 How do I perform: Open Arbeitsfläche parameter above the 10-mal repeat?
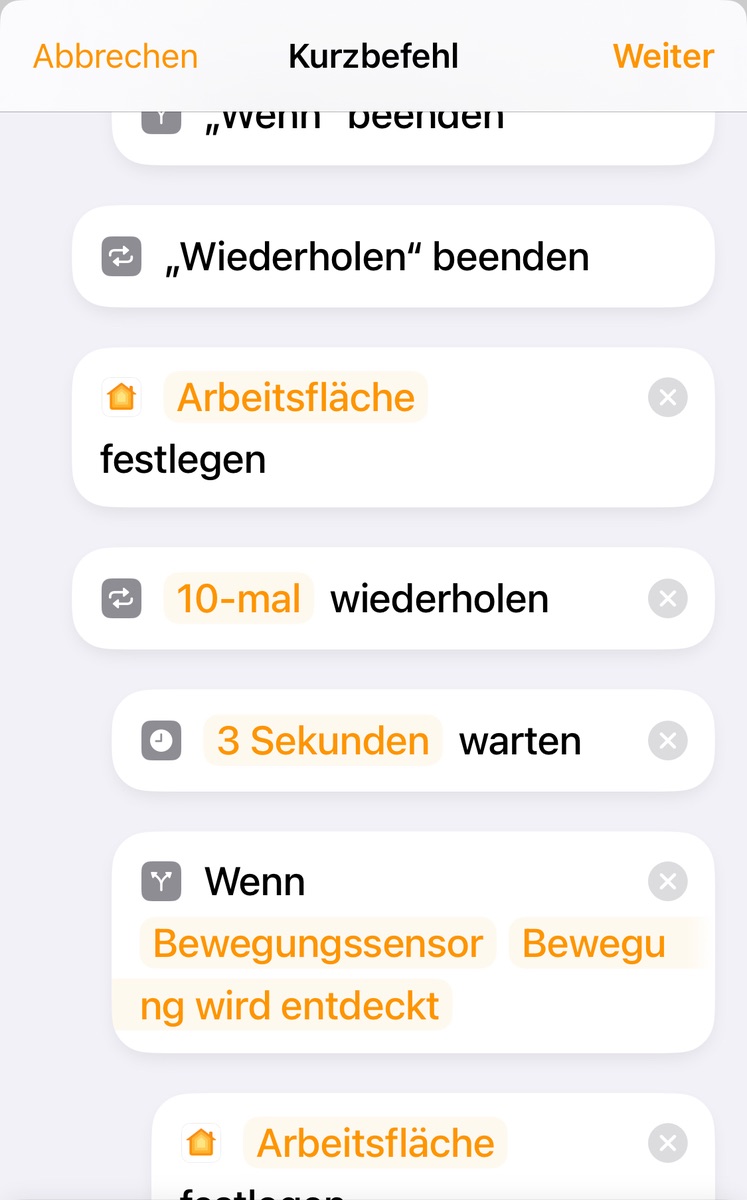(x=296, y=397)
